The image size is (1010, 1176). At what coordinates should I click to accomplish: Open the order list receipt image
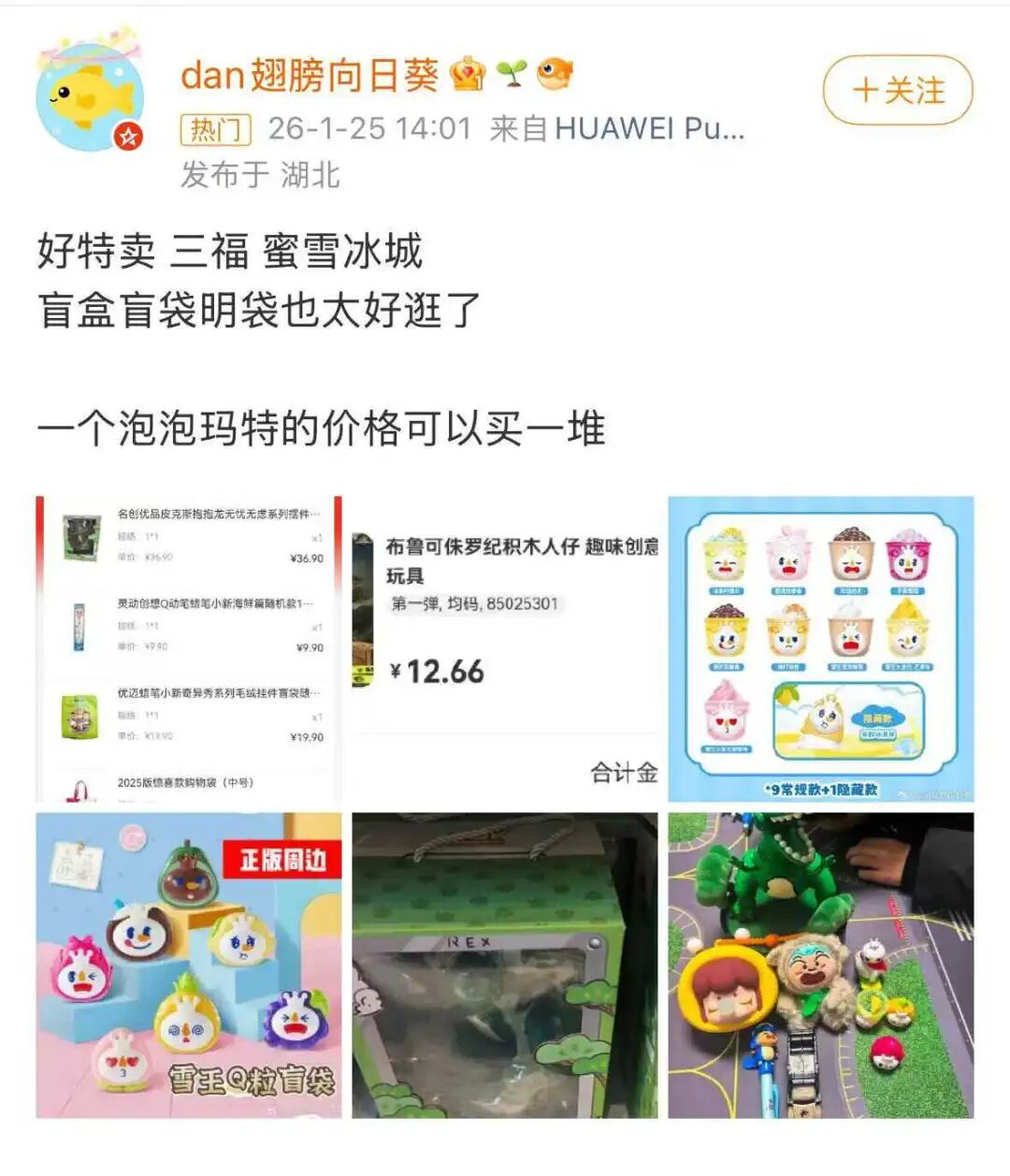(x=189, y=648)
